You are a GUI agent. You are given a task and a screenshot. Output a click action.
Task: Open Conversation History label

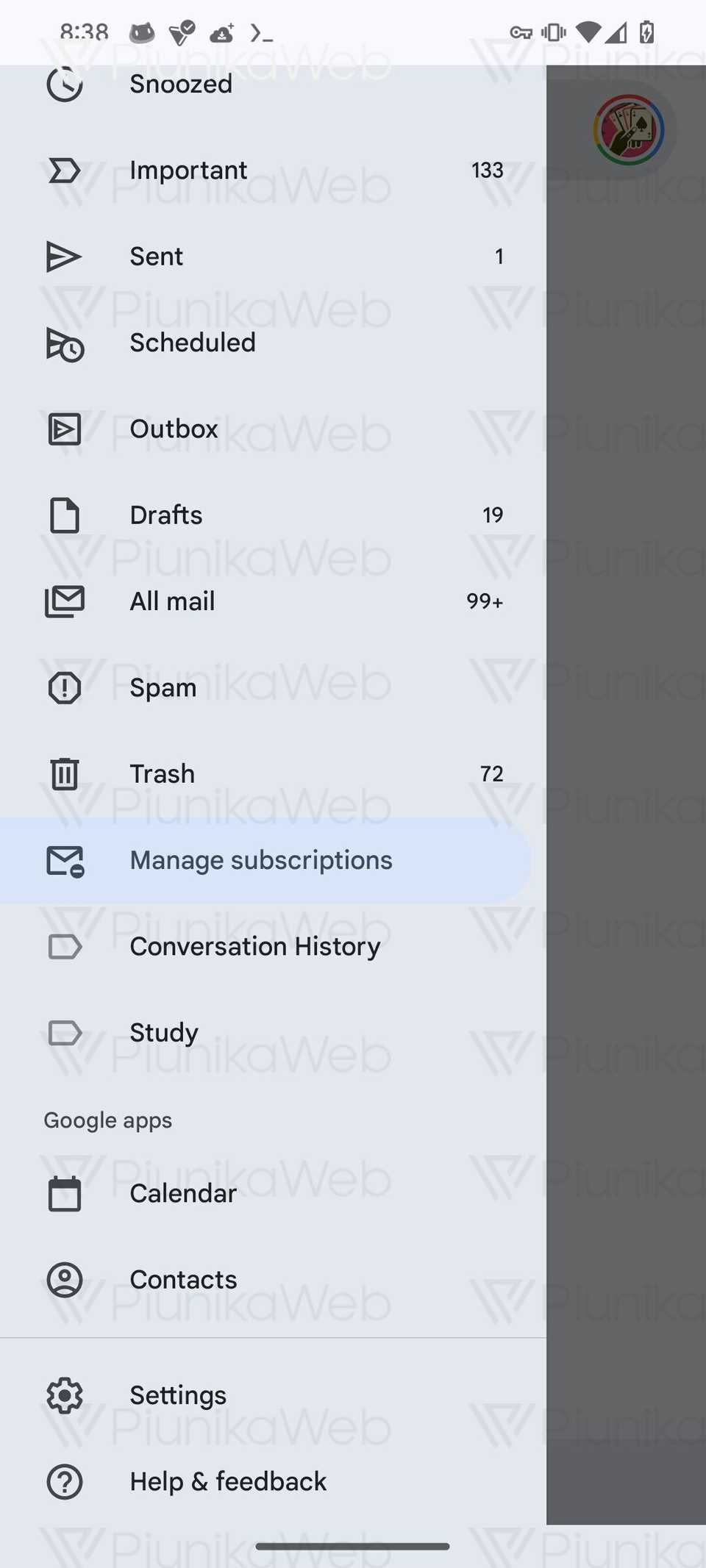[254, 946]
